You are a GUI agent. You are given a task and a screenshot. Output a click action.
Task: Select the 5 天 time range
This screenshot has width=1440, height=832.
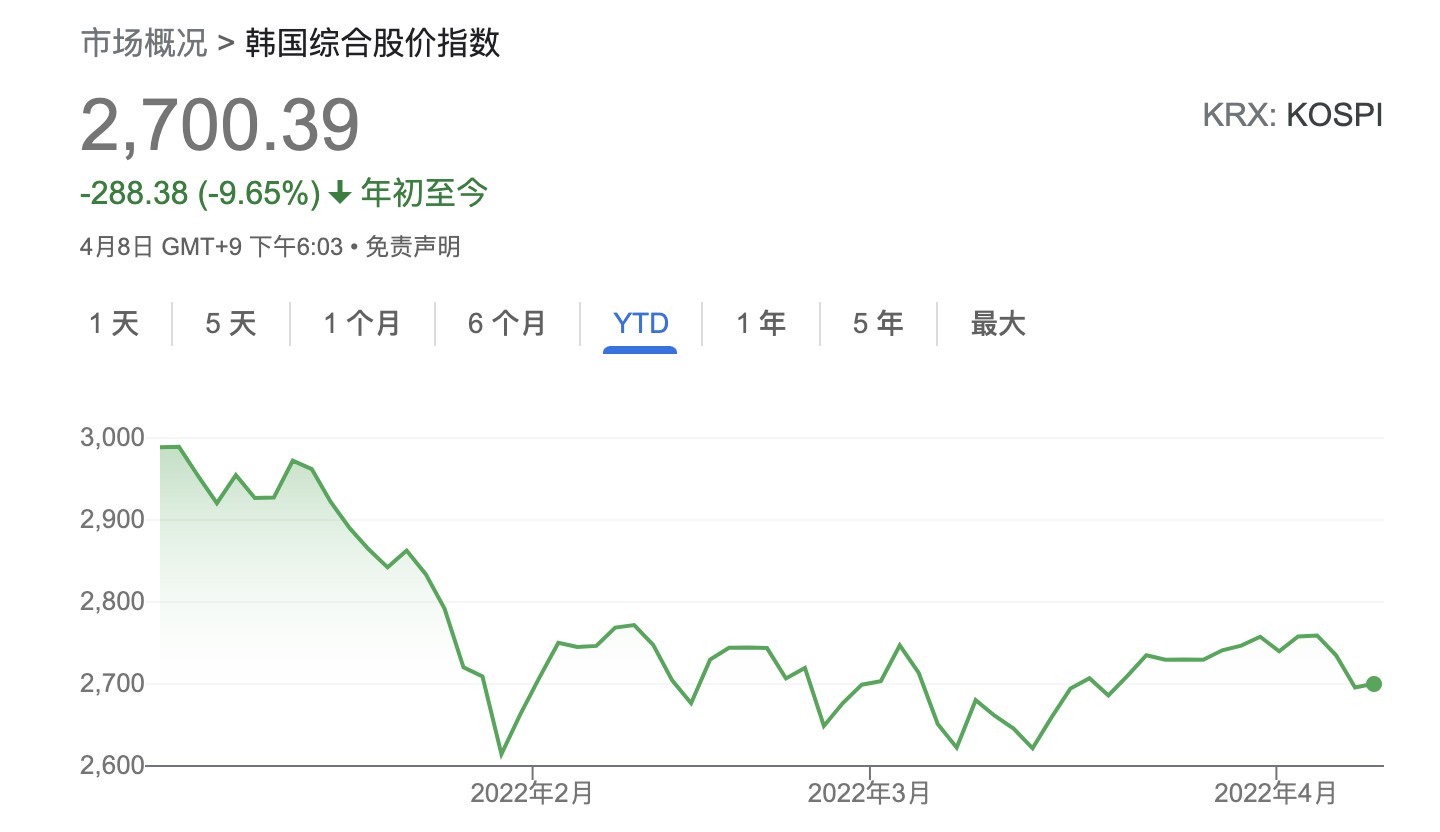click(x=231, y=324)
